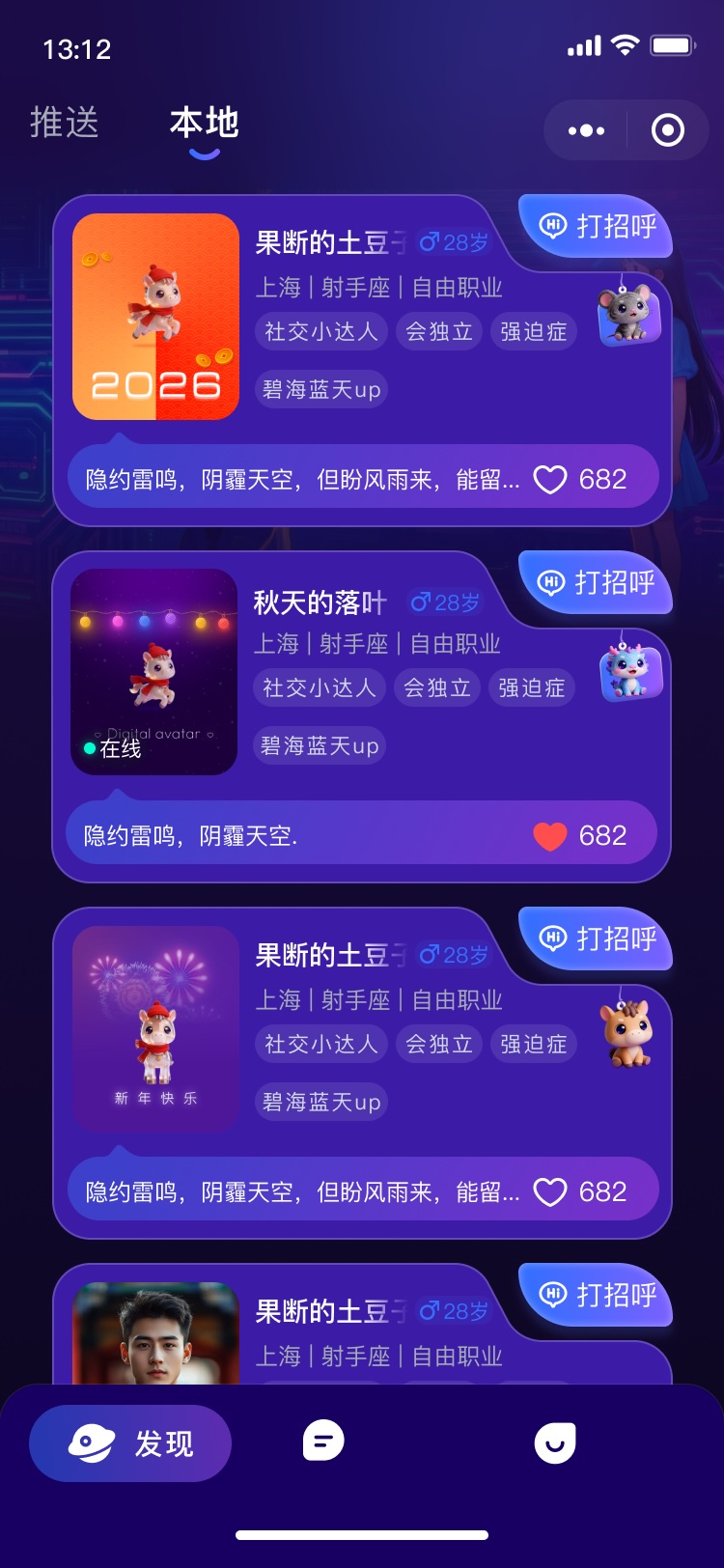724x1568 pixels.
Task: Tap the blue dragon pet on 秋天的落叶 card
Action: click(628, 673)
